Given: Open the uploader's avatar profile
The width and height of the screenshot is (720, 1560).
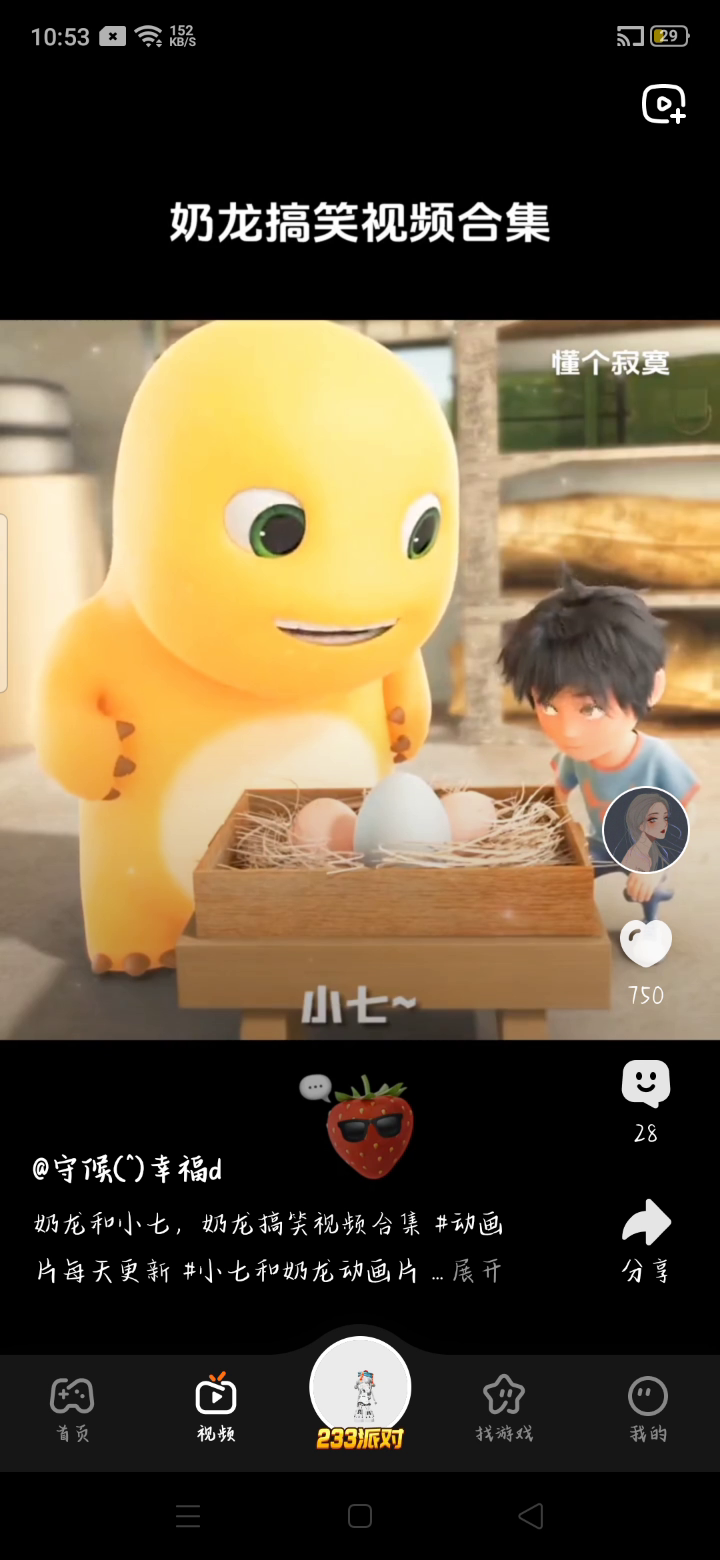Looking at the screenshot, I should (x=646, y=829).
